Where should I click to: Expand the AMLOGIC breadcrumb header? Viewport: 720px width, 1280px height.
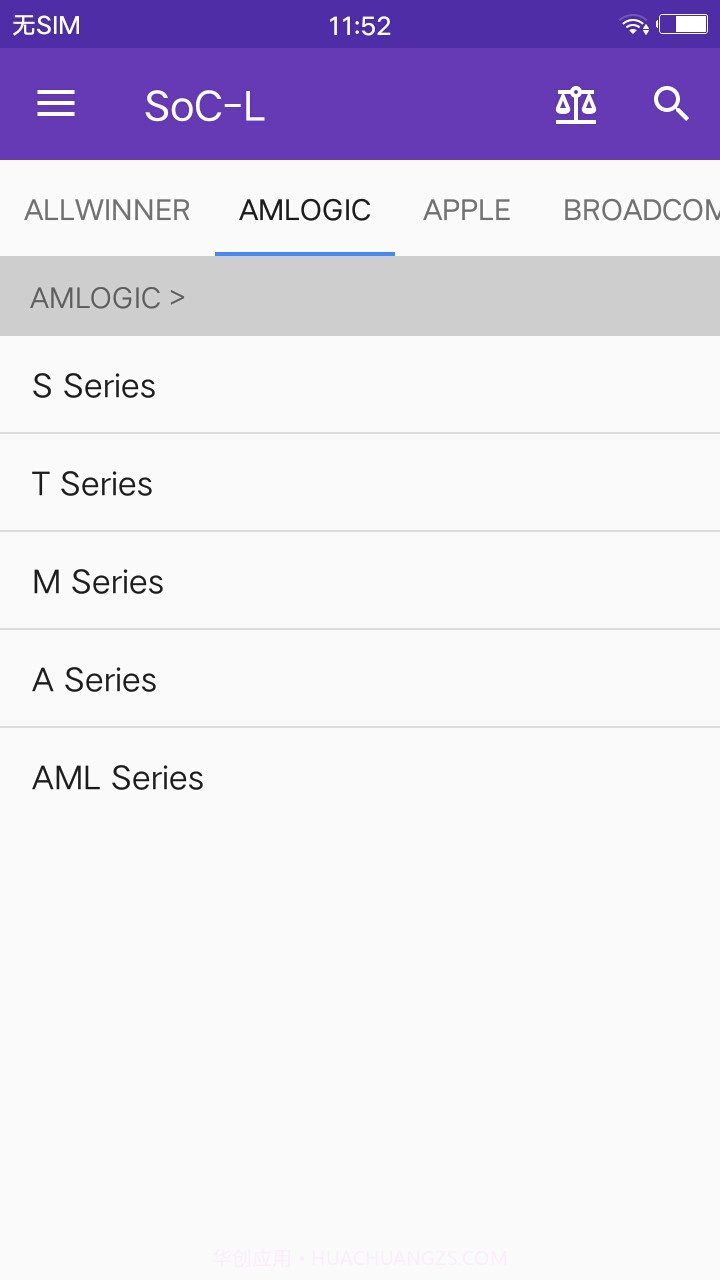(107, 296)
